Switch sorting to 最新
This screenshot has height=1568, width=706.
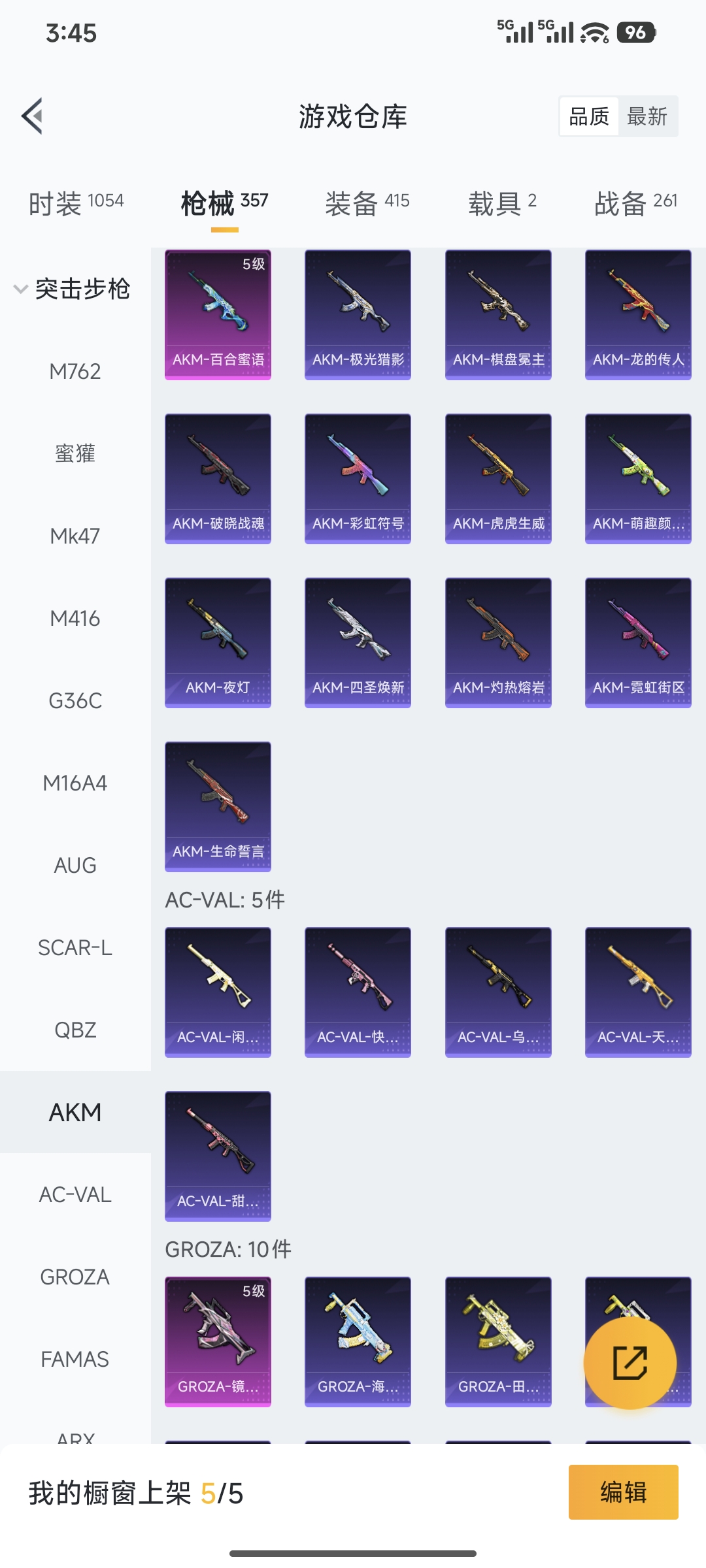(647, 116)
